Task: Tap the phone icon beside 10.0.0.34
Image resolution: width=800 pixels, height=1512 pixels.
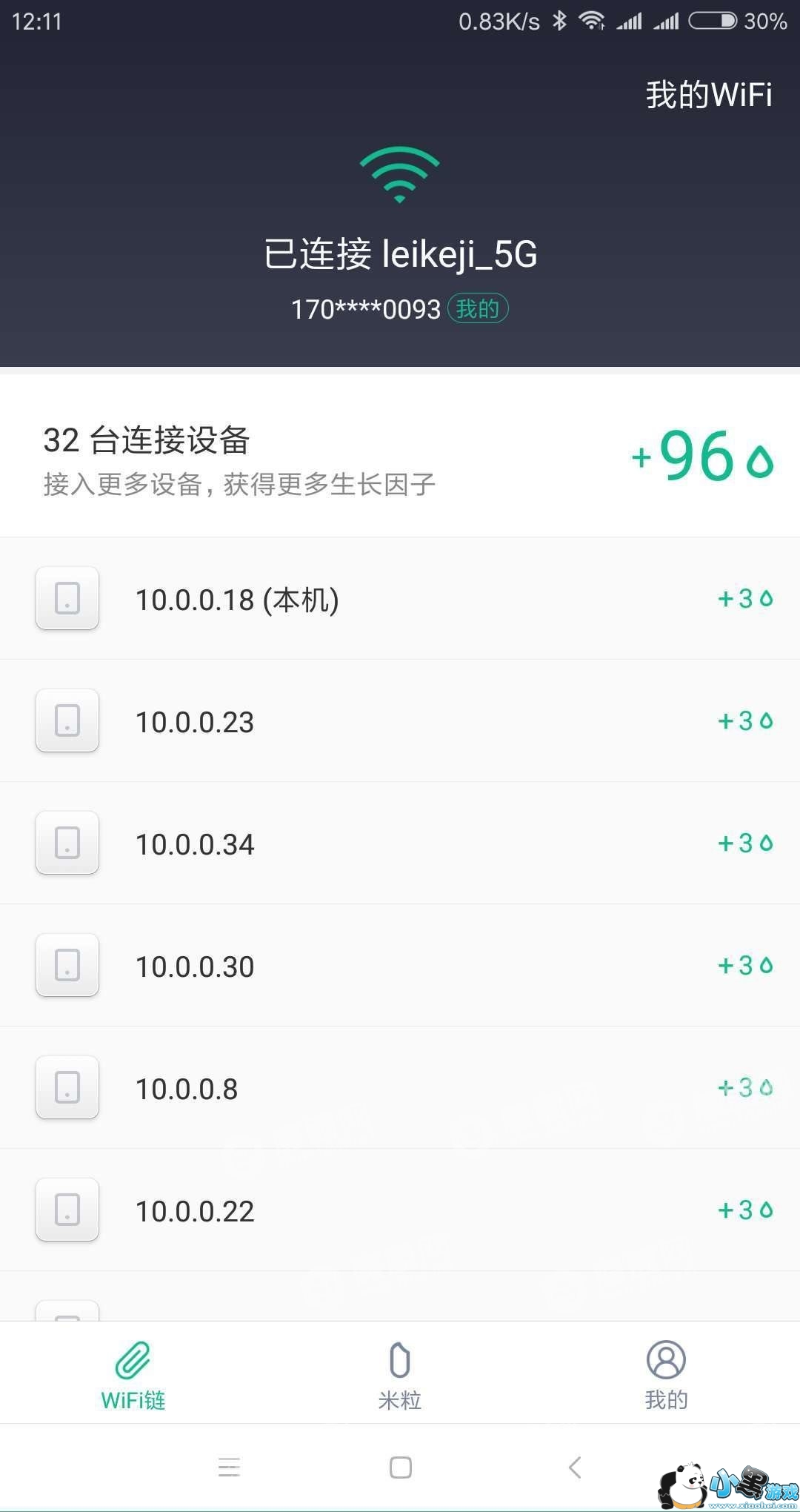Action: (67, 843)
